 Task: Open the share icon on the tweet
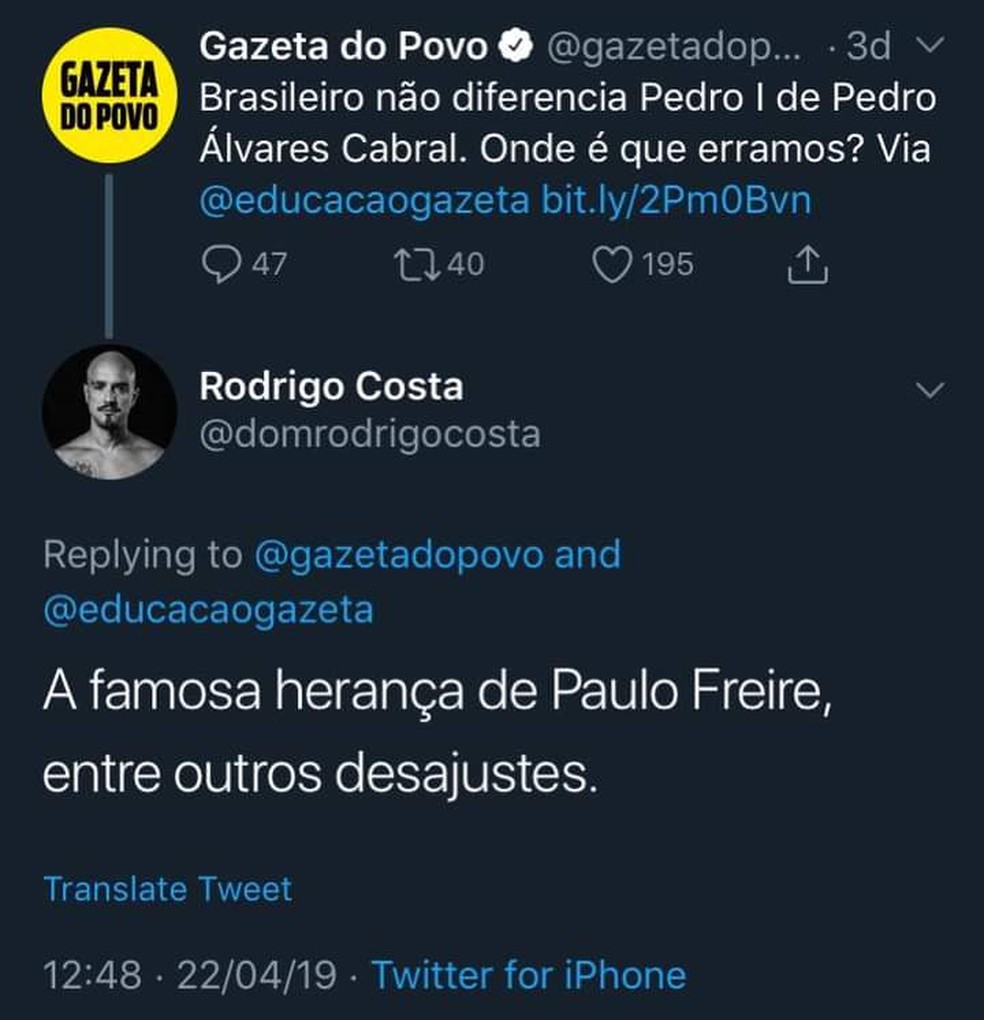coord(808,264)
